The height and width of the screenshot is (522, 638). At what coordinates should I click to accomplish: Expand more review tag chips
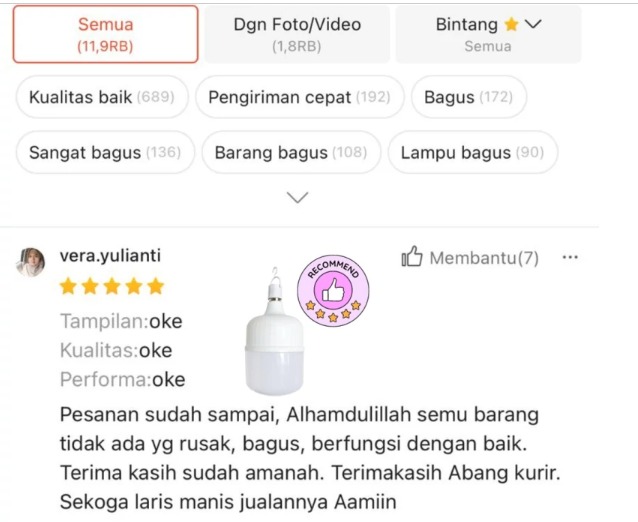297,198
